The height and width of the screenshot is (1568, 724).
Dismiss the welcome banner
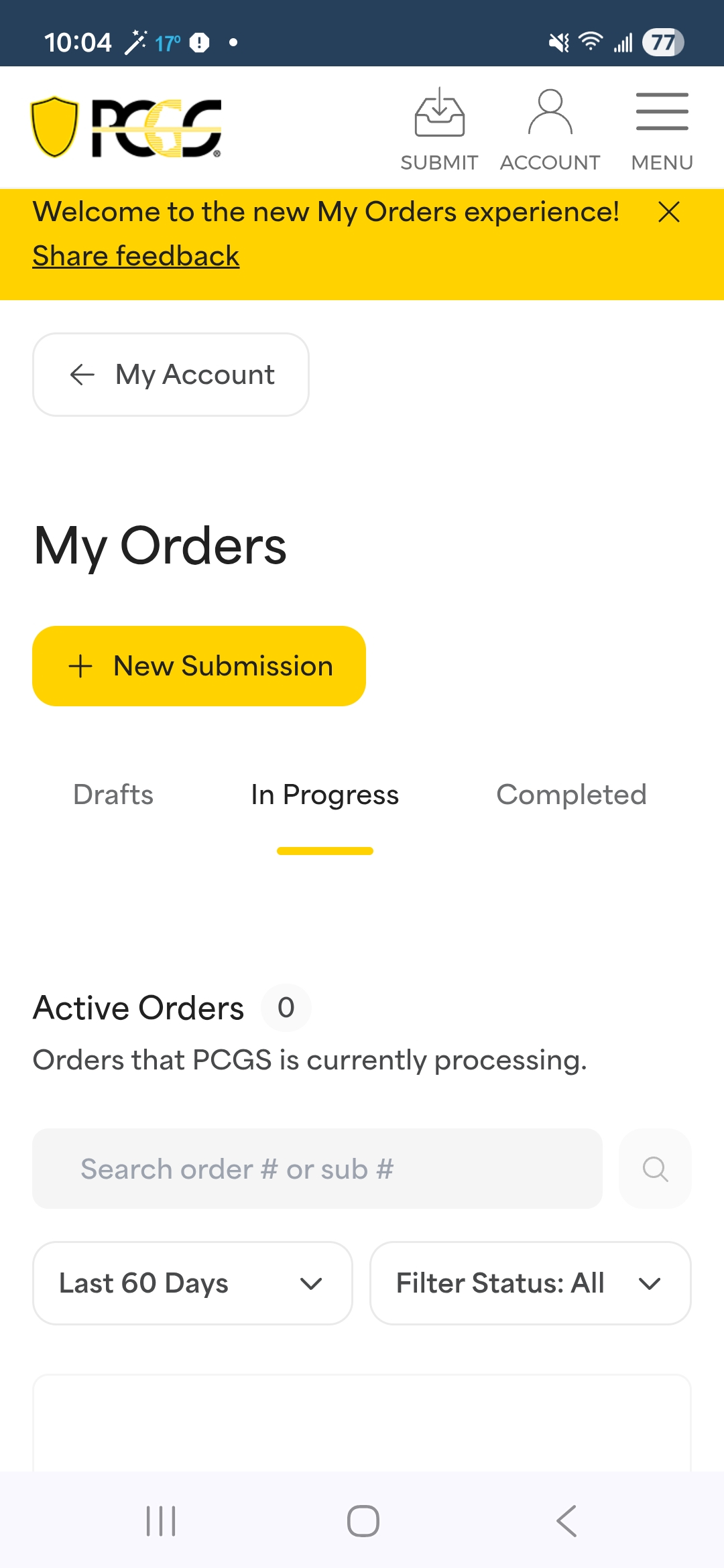(x=668, y=212)
